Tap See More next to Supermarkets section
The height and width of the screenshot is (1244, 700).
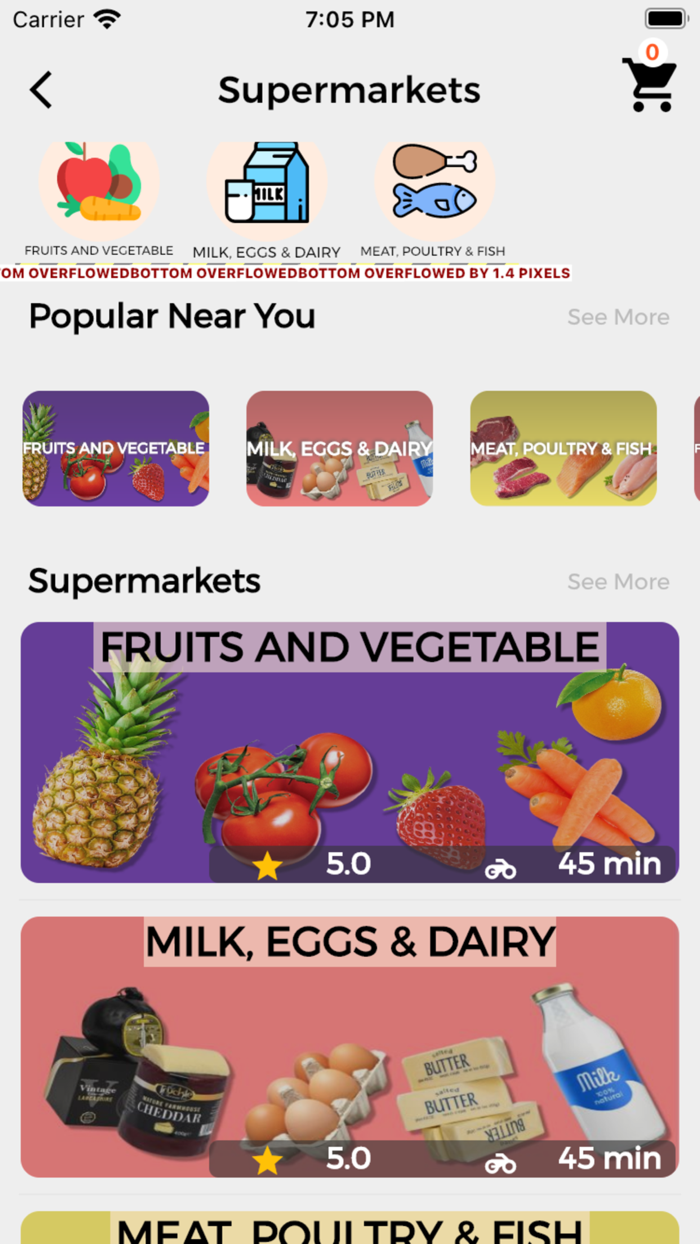tap(618, 581)
